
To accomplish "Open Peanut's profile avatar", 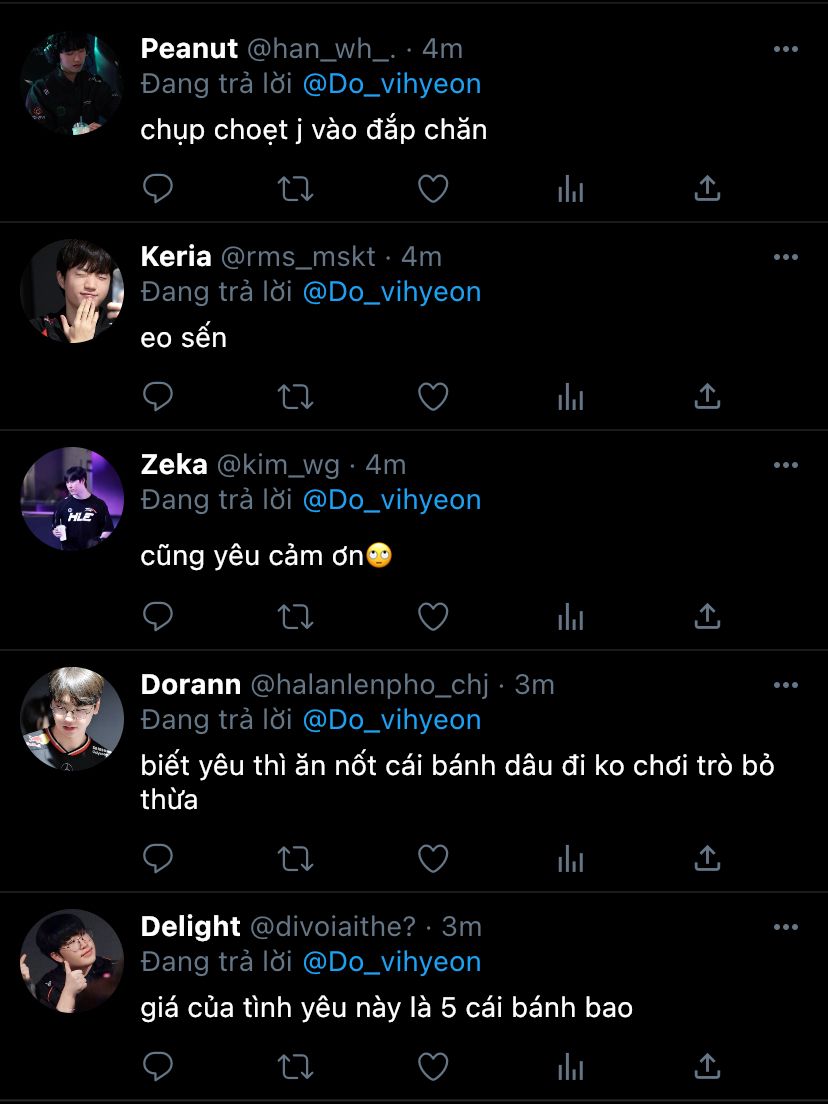I will pos(72,84).
